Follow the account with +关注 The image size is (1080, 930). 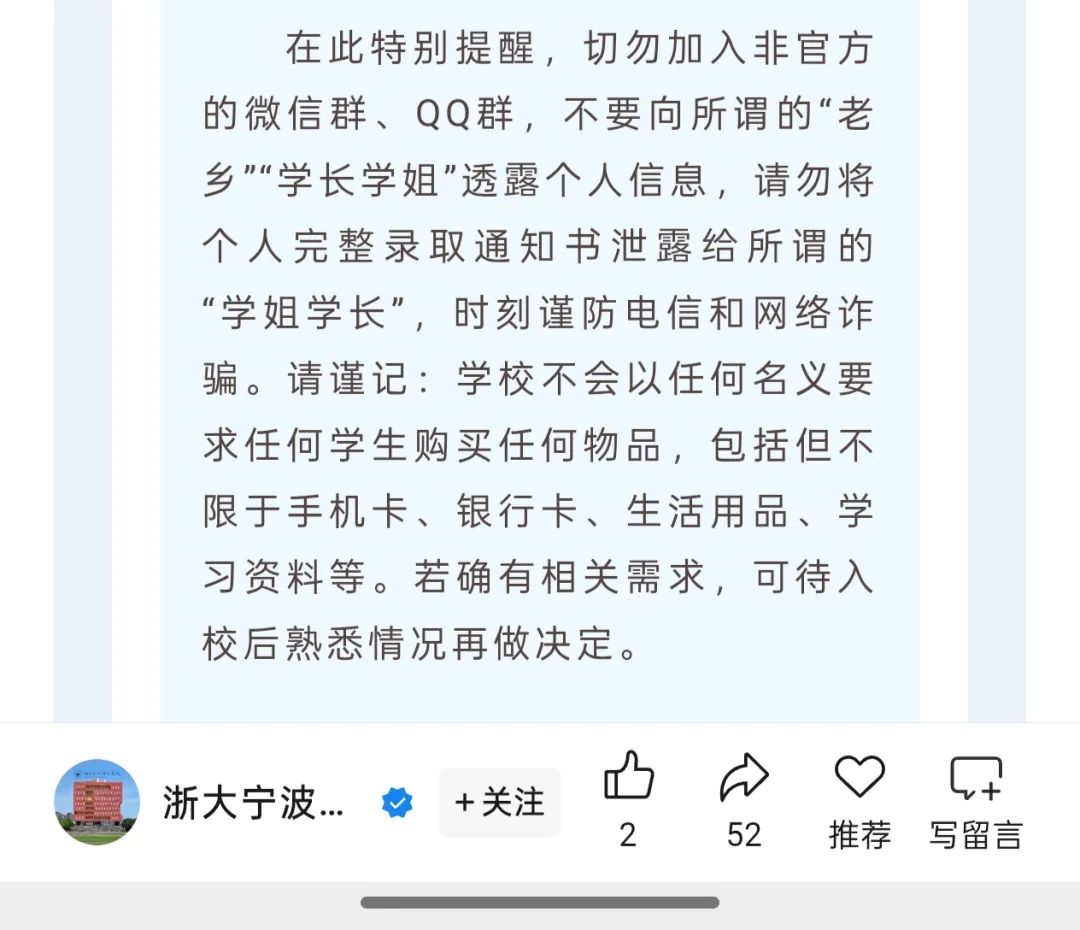coord(500,802)
